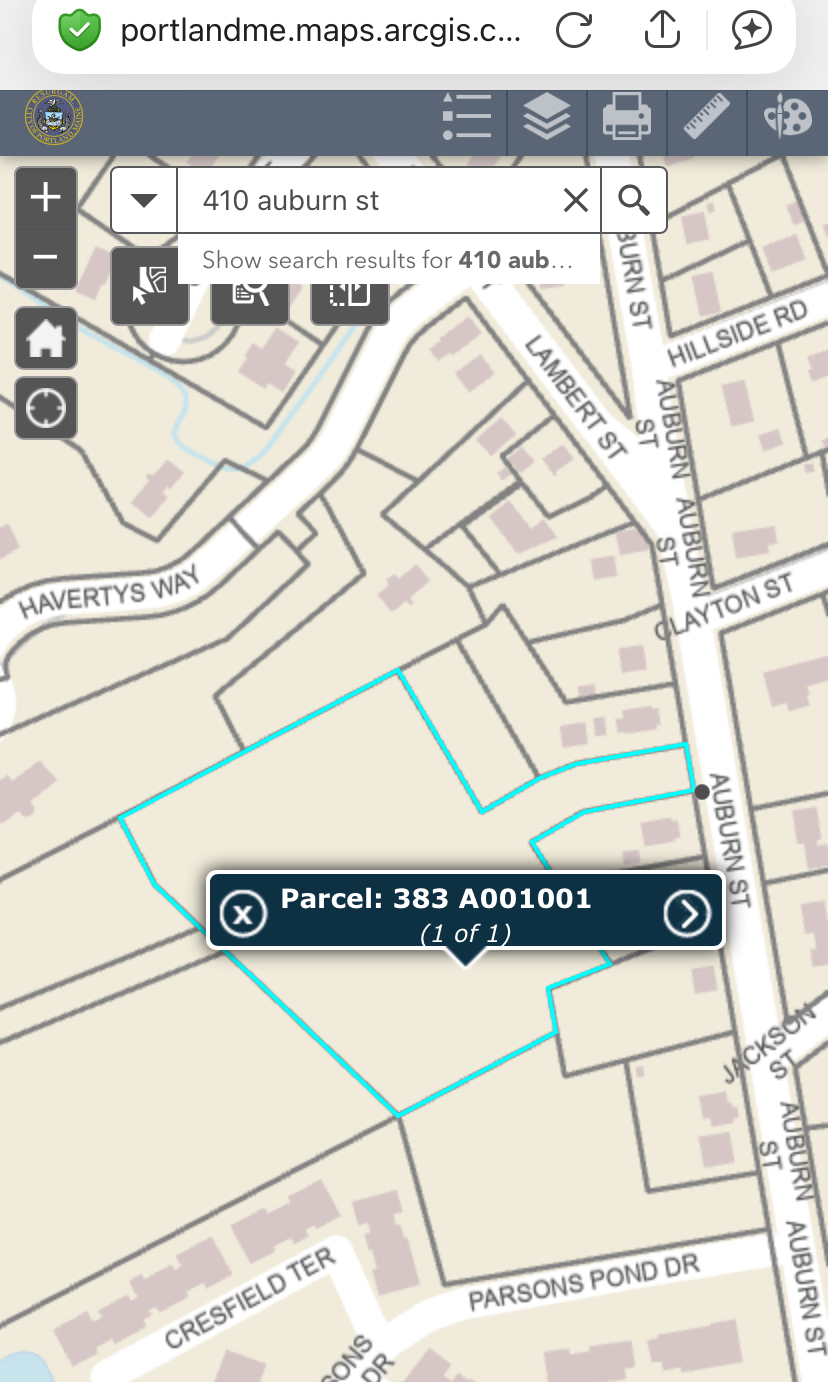Open the paint palette tool
Screen dimensions: 828x1382
[788, 118]
